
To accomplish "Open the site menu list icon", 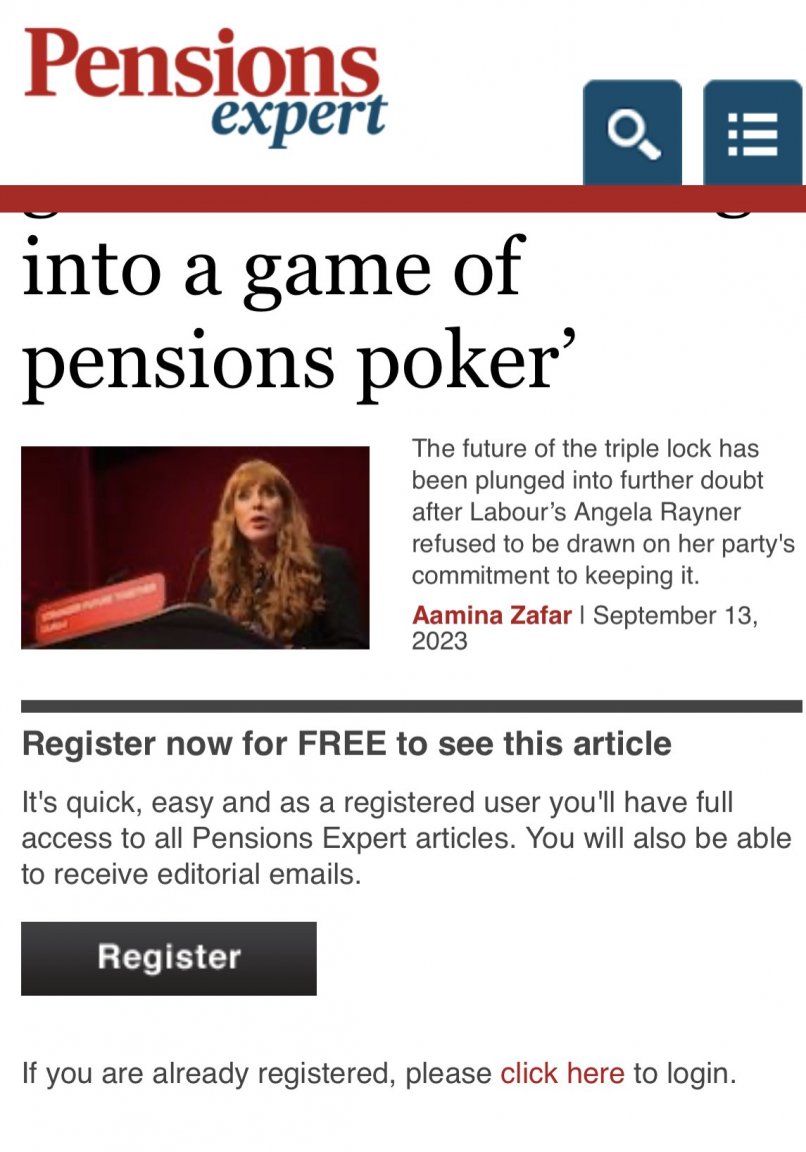I will tap(752, 134).
